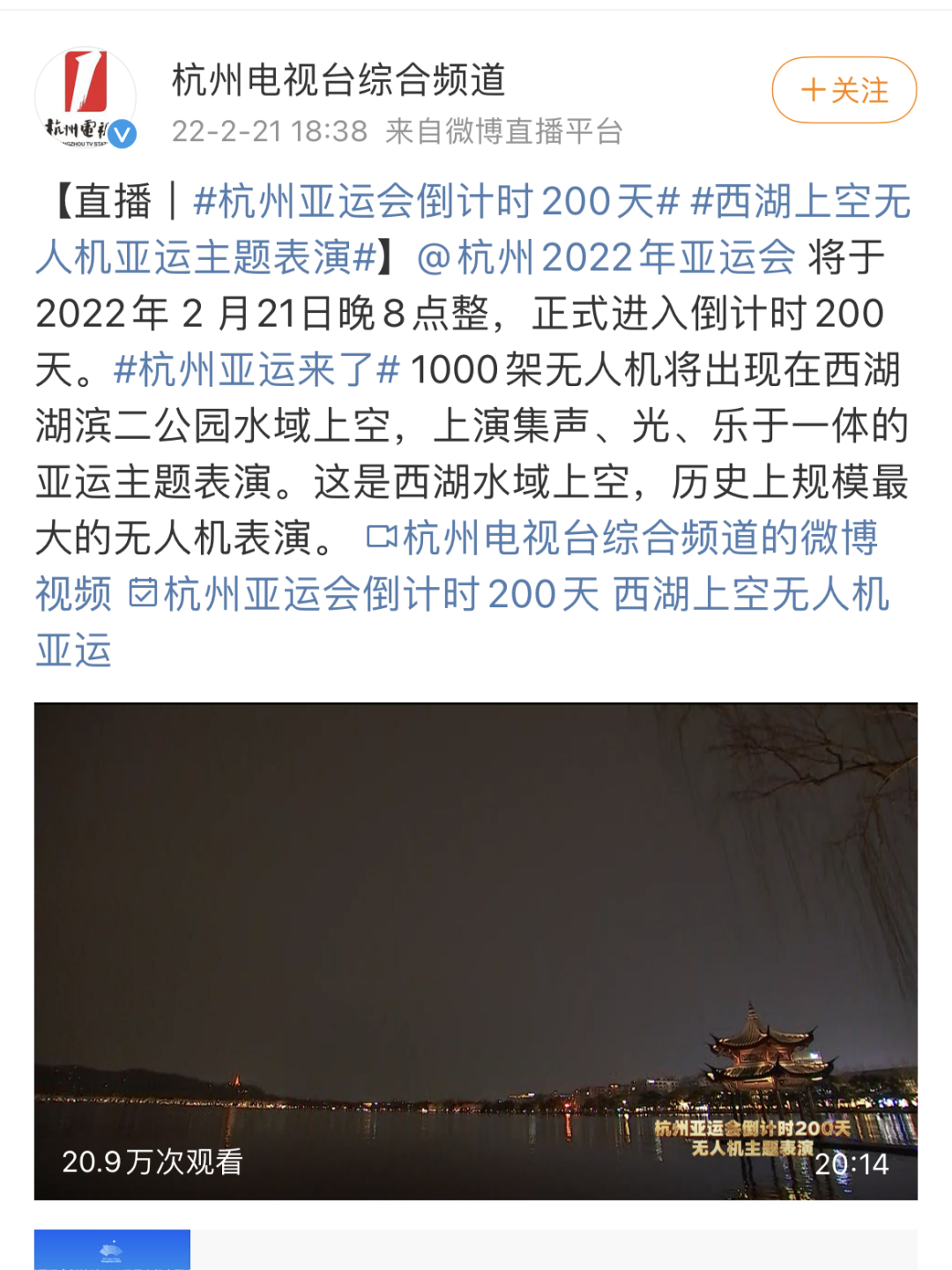952x1270 pixels.
Task: Visit the @杭州2022年亚运会 mention
Action: pos(606,257)
